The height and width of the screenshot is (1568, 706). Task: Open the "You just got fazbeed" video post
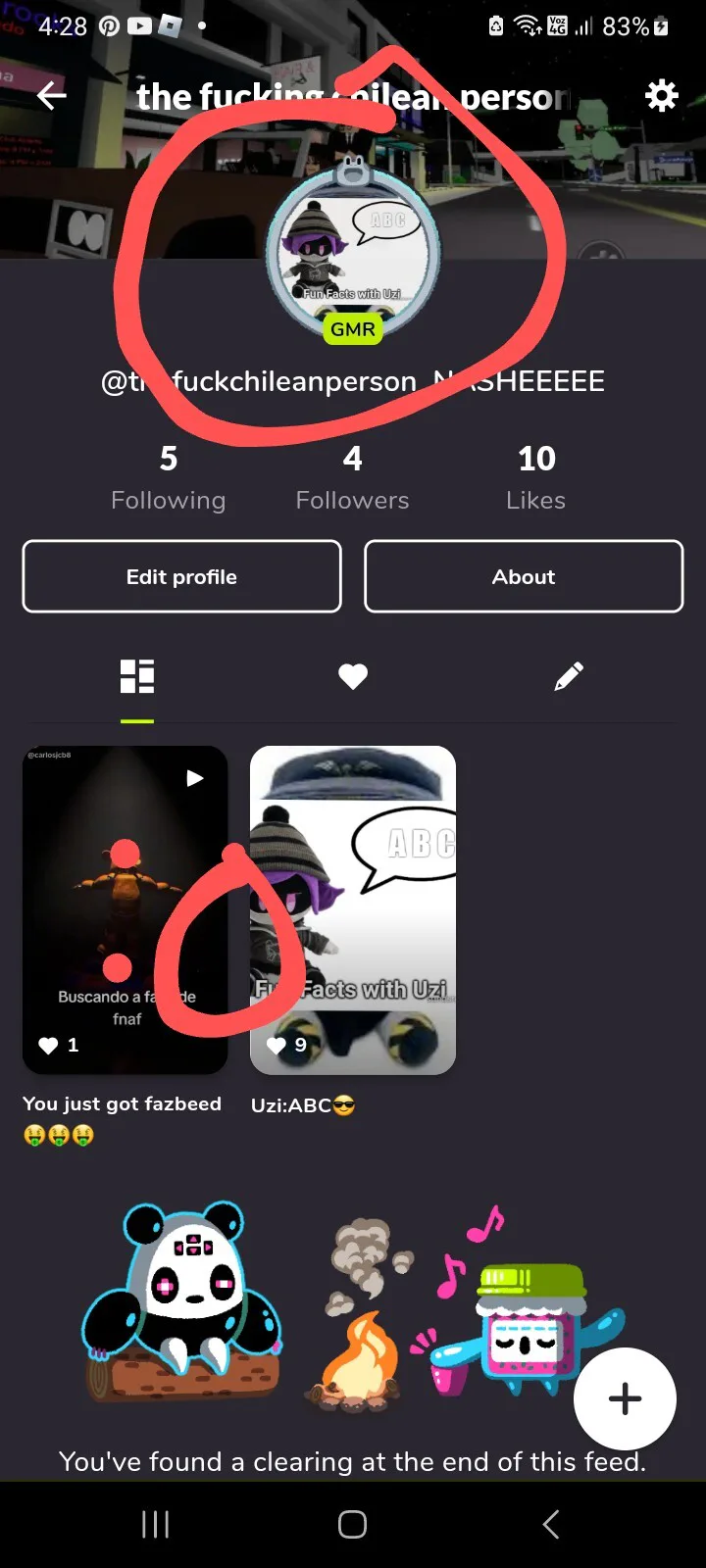pos(126,909)
